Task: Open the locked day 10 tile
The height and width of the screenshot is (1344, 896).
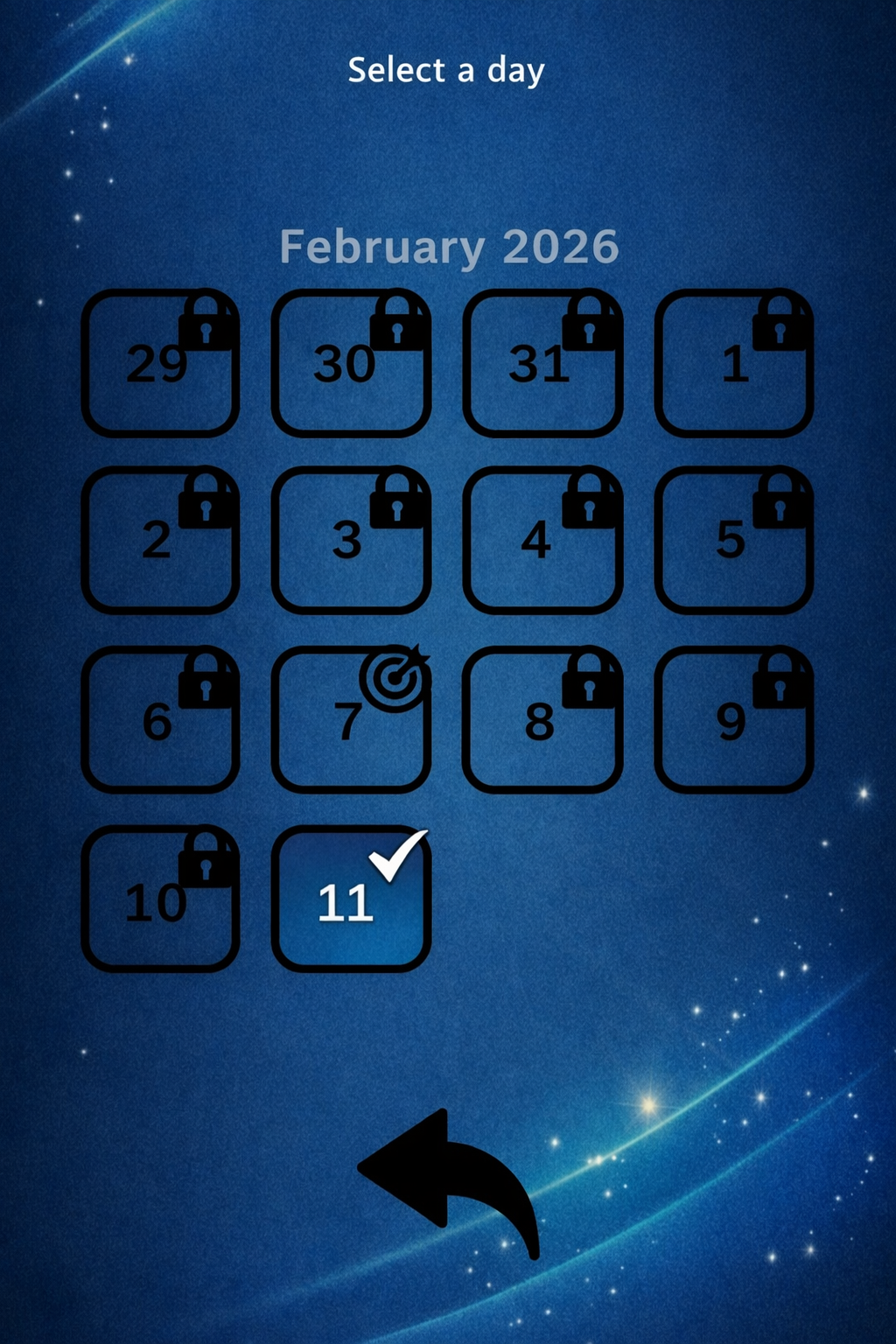Action: 160,898
